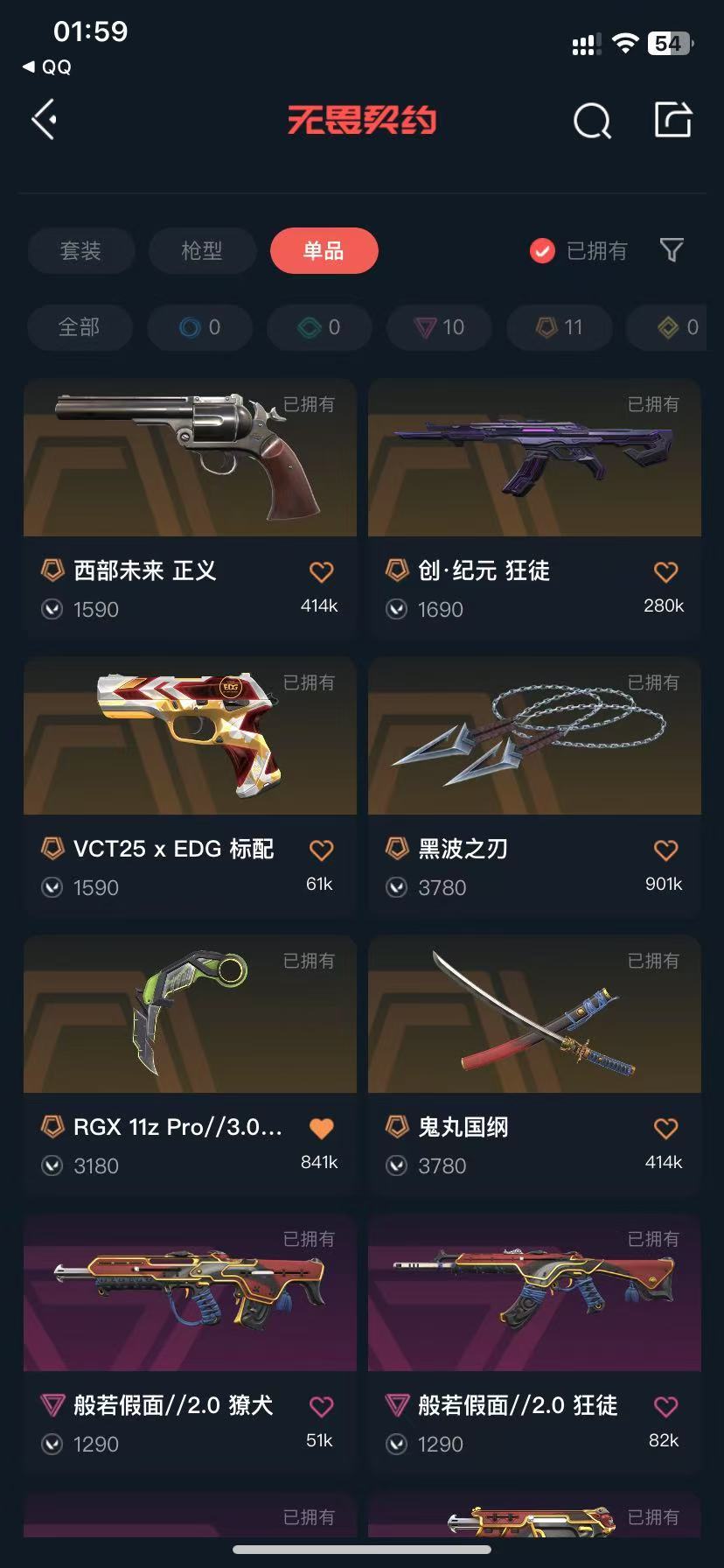The image size is (724, 1568).
Task: Return to QQ via status bar link
Action: (x=47, y=67)
